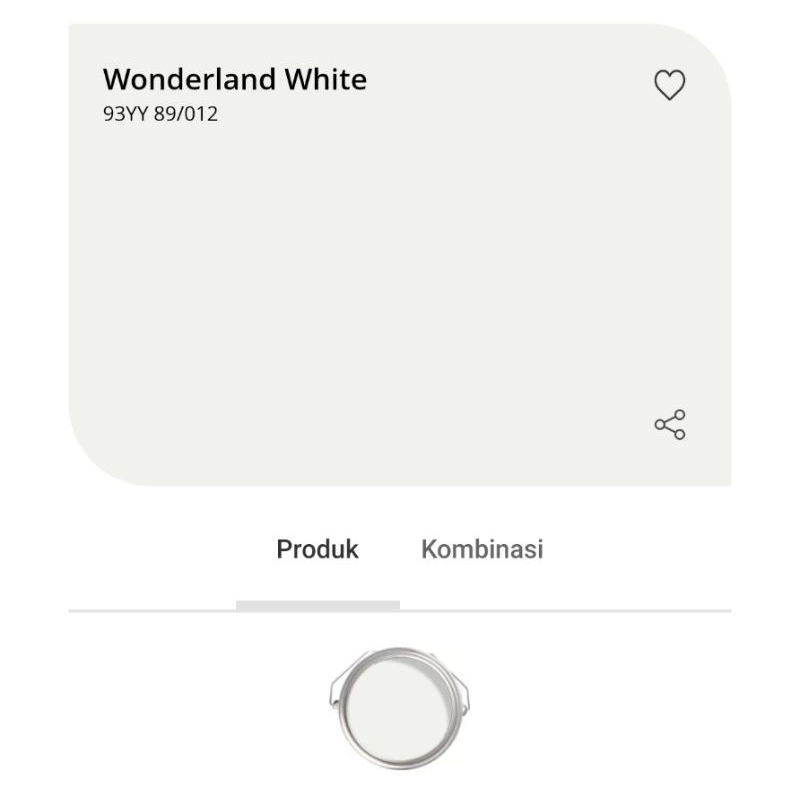
Task: Share the Wonderland White color
Action: (669, 424)
